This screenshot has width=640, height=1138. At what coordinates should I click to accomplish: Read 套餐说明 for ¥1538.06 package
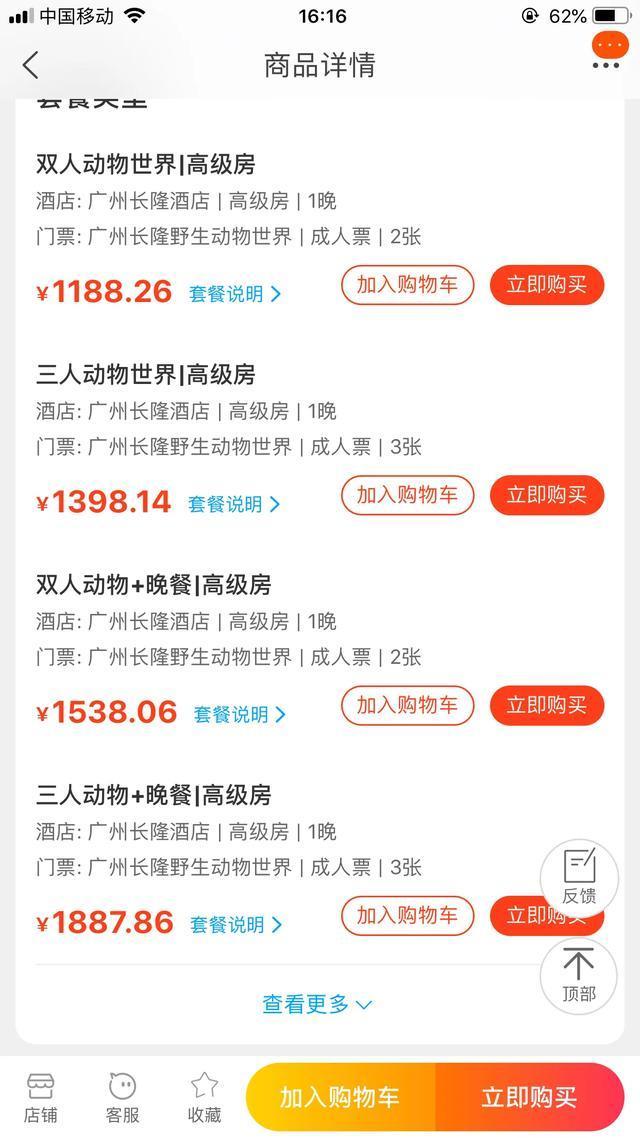tap(239, 714)
